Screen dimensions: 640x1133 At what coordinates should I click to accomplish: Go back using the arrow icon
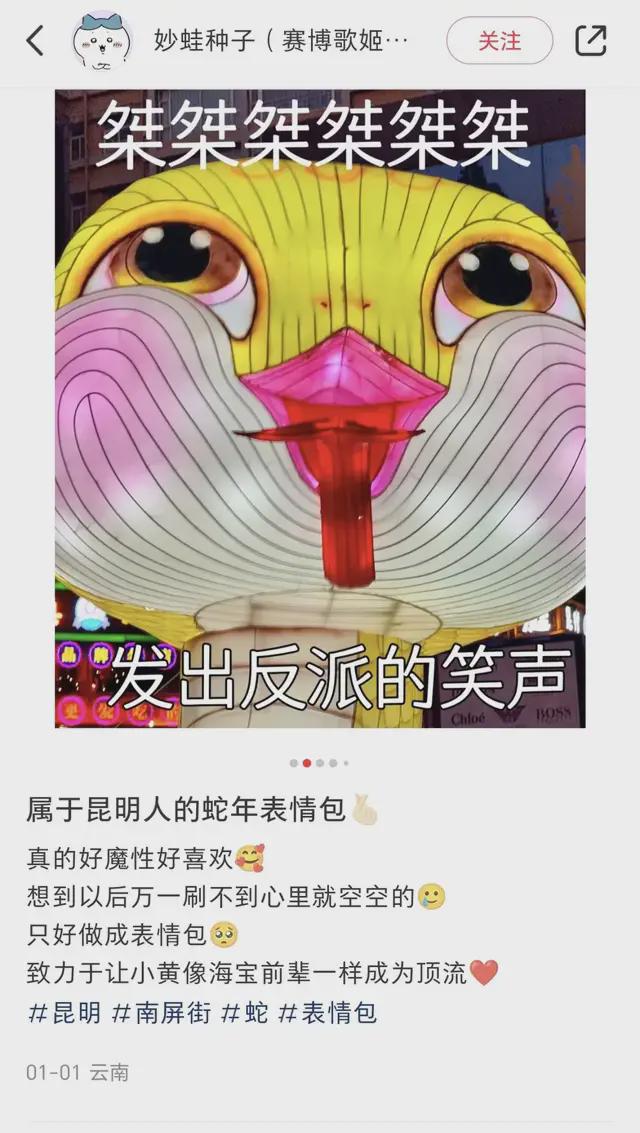(x=35, y=41)
